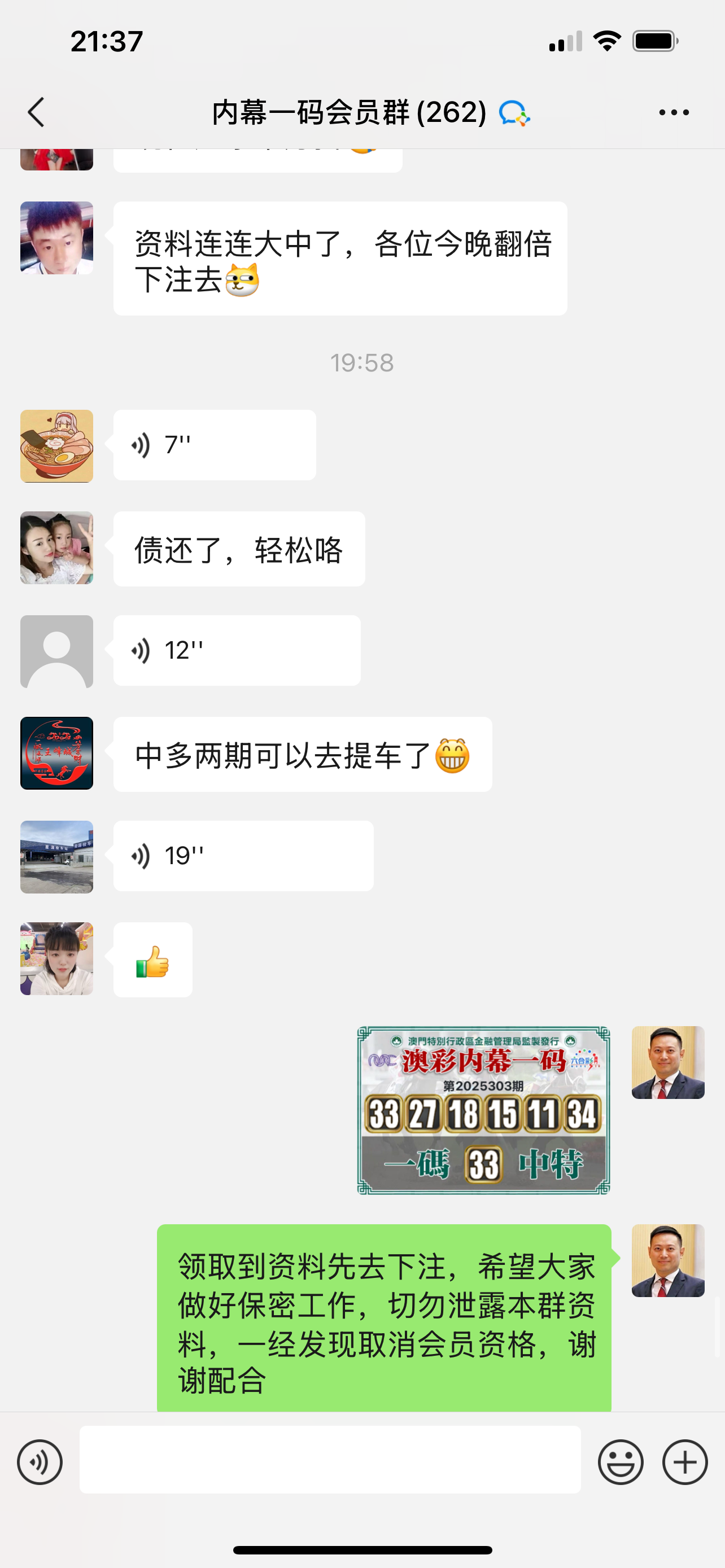The width and height of the screenshot is (725, 1568).
Task: Open profile of the thumbs-up sender
Action: point(56,959)
